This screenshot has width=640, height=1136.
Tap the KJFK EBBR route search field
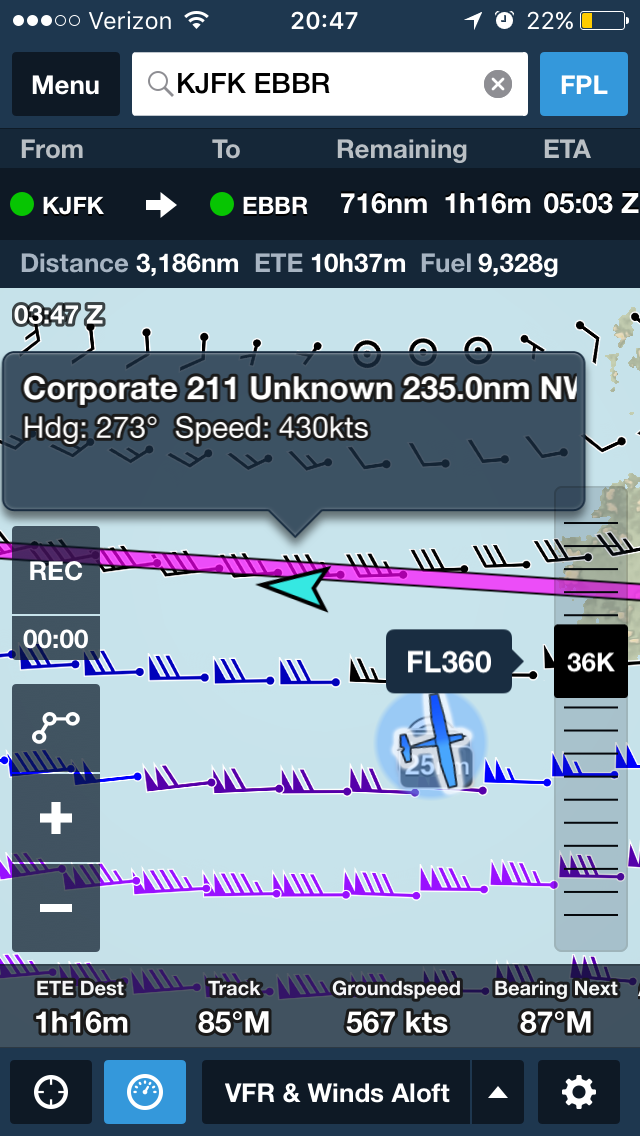[x=310, y=84]
